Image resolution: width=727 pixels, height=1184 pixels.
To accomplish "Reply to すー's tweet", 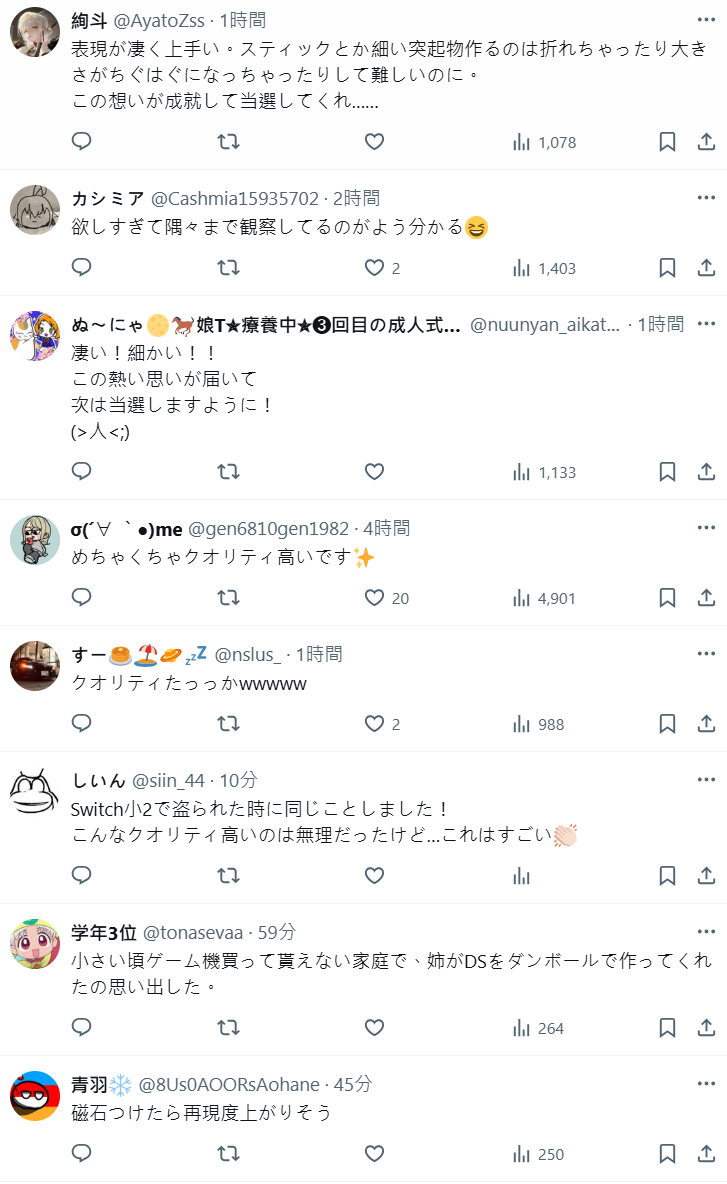I will (x=82, y=724).
